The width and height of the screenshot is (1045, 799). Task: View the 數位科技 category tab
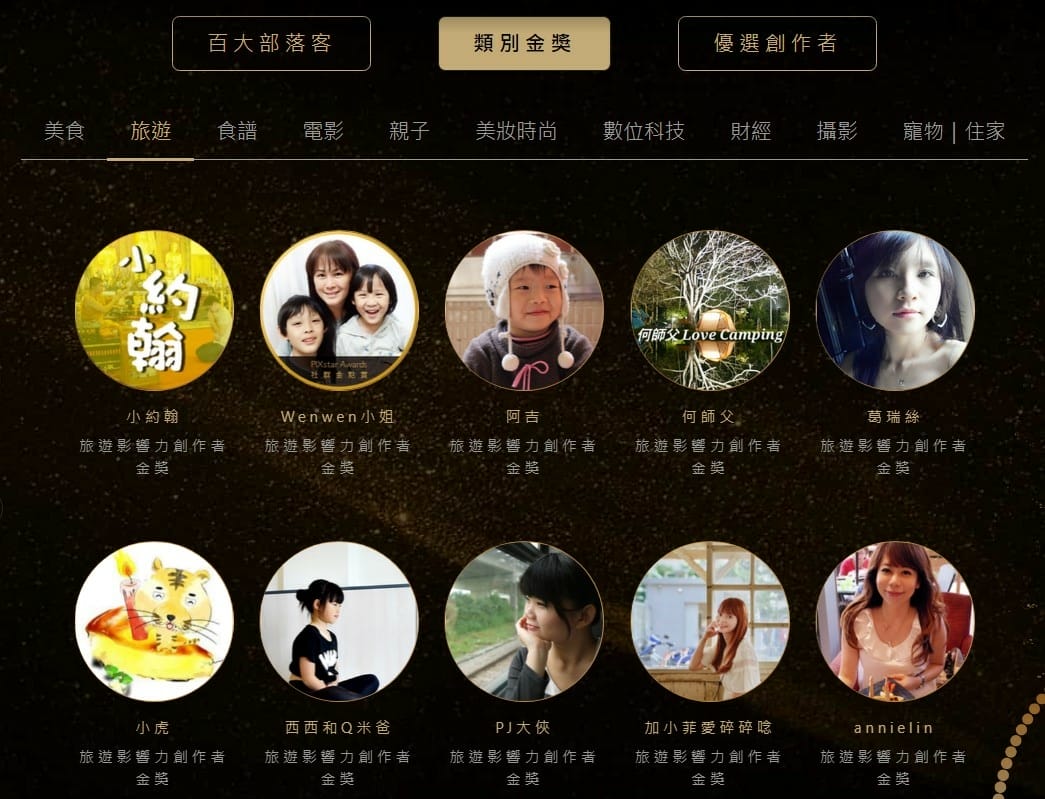pyautogui.click(x=644, y=131)
